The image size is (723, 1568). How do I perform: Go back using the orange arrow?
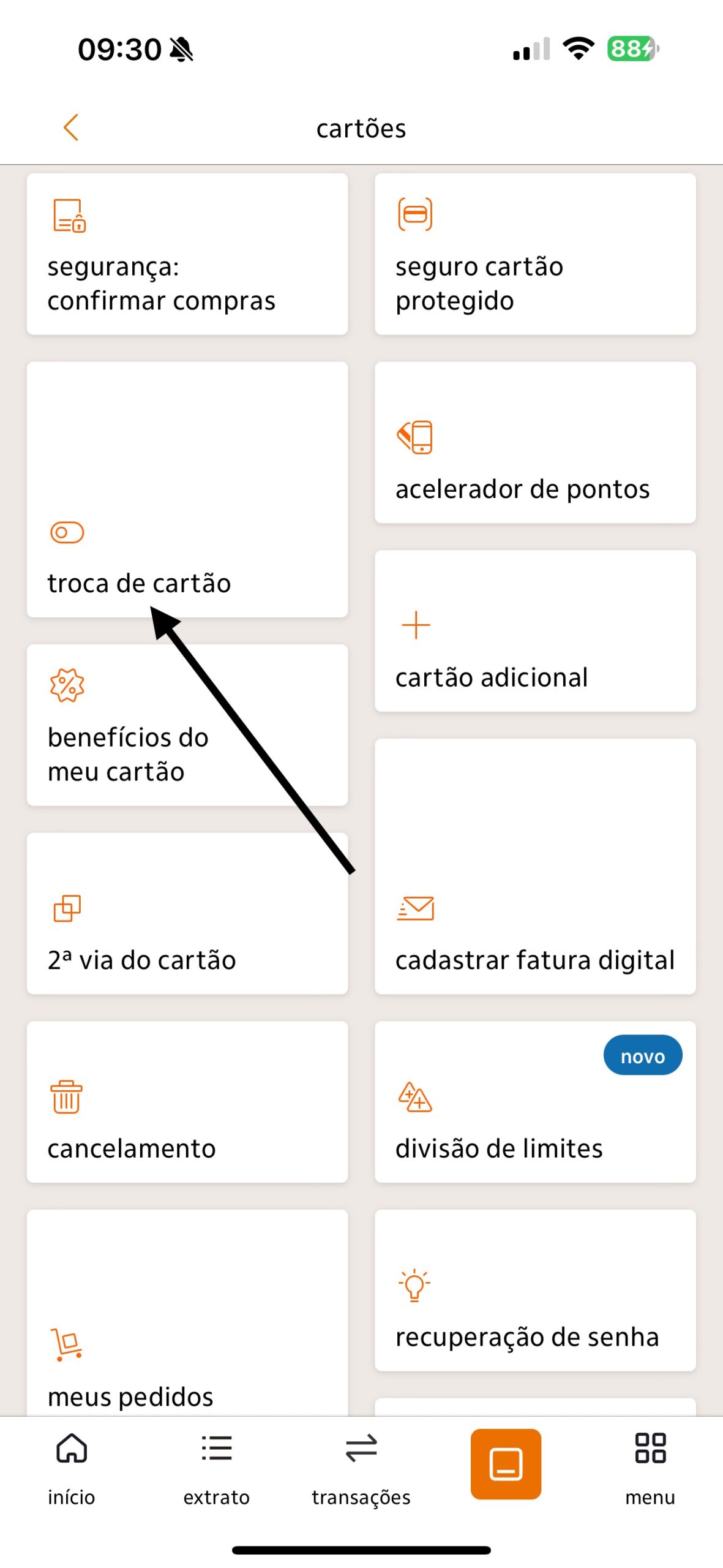pos(71,127)
